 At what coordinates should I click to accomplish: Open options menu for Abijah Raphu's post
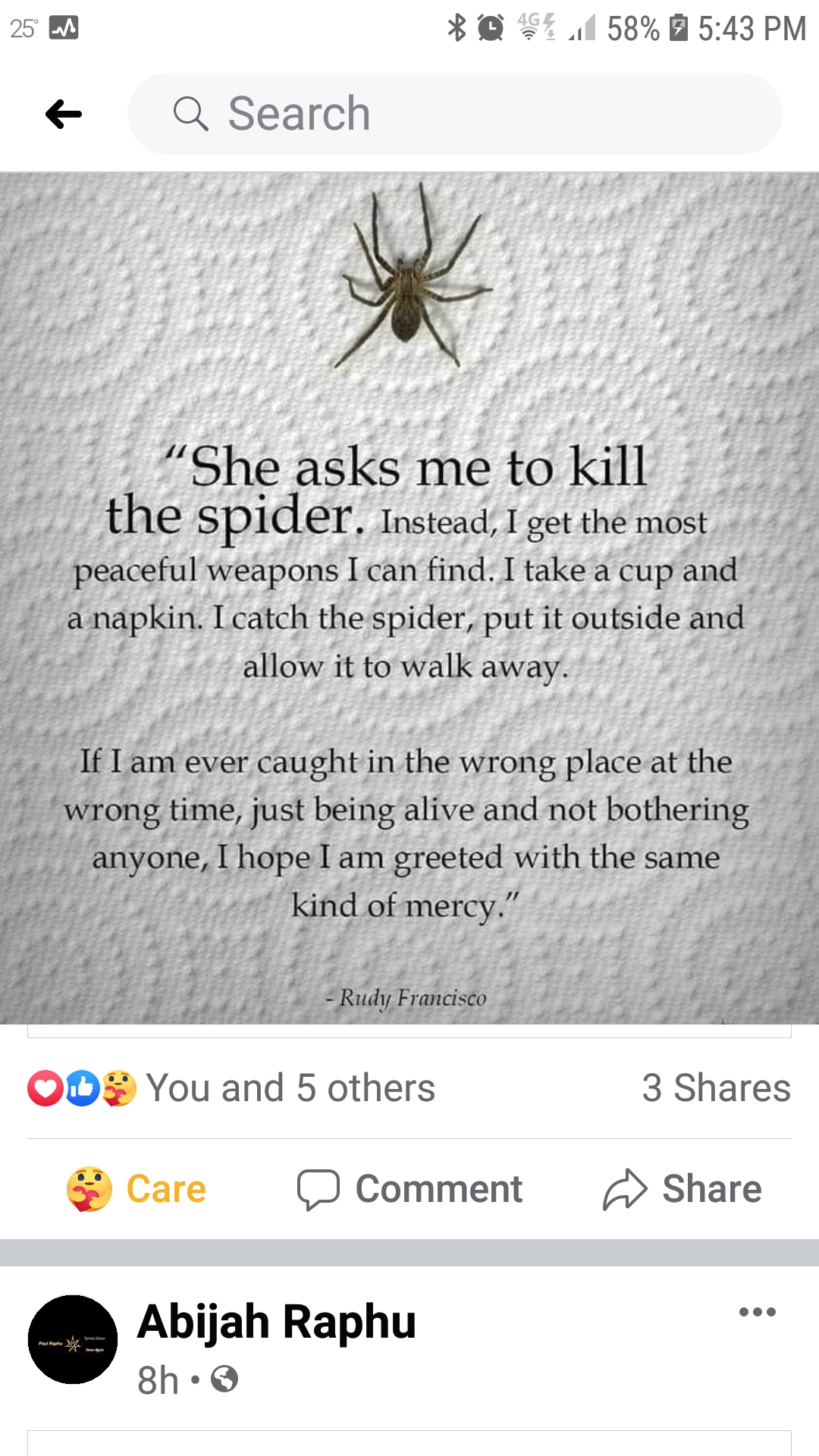[757, 1312]
